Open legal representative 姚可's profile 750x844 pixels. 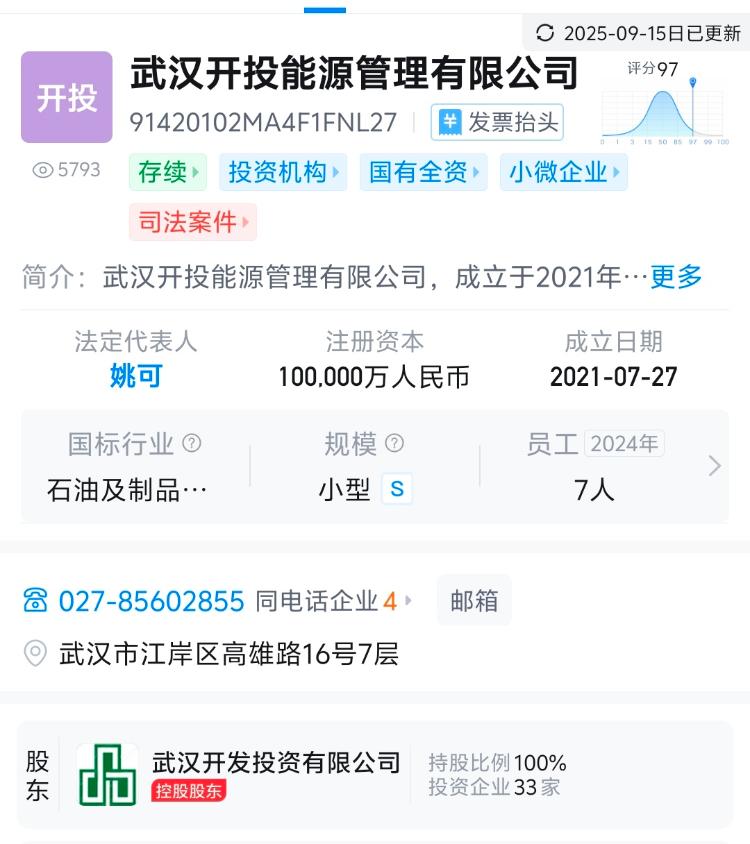point(136,377)
